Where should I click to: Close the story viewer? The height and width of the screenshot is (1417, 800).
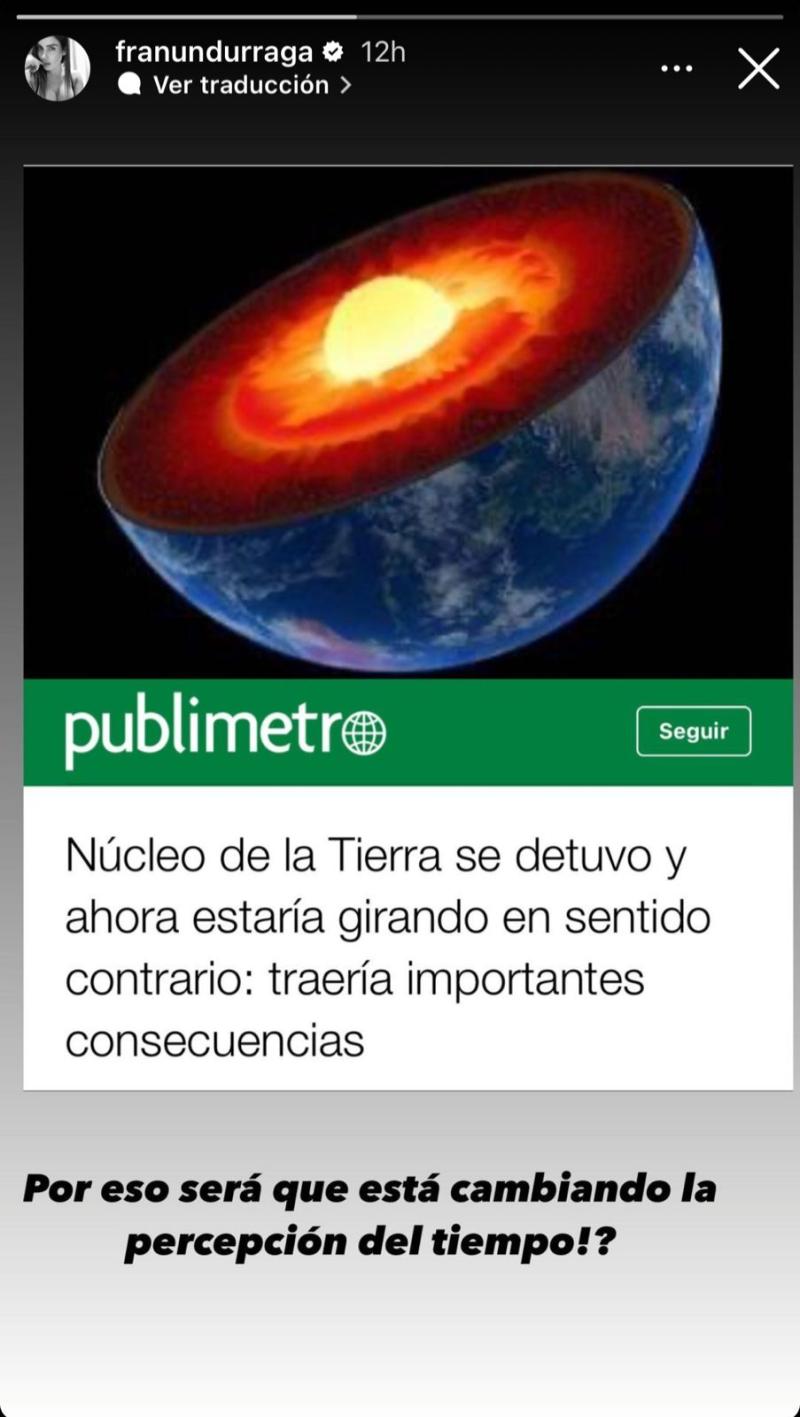758,69
